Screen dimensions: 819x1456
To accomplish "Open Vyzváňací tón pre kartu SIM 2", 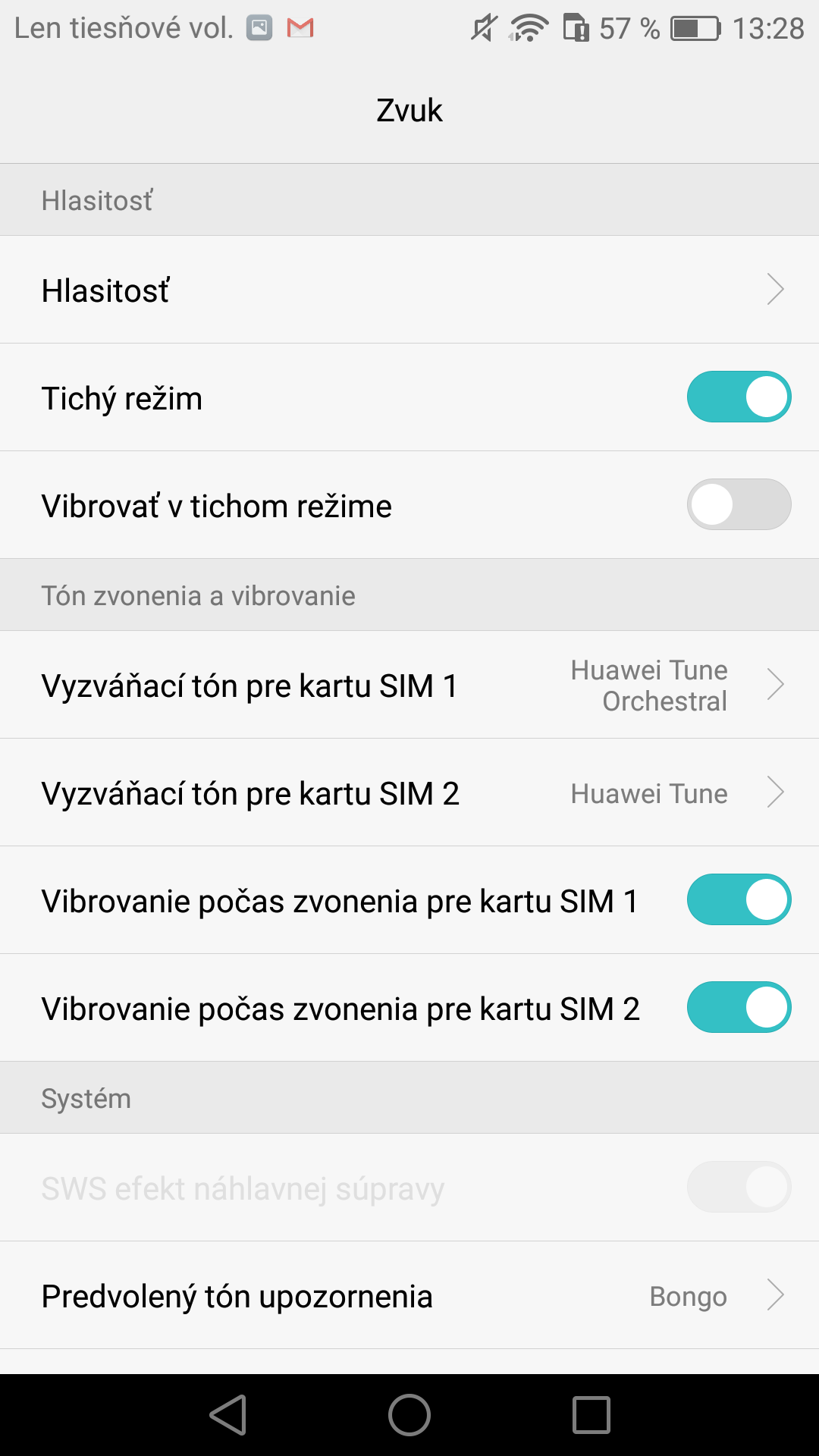I will [x=409, y=792].
